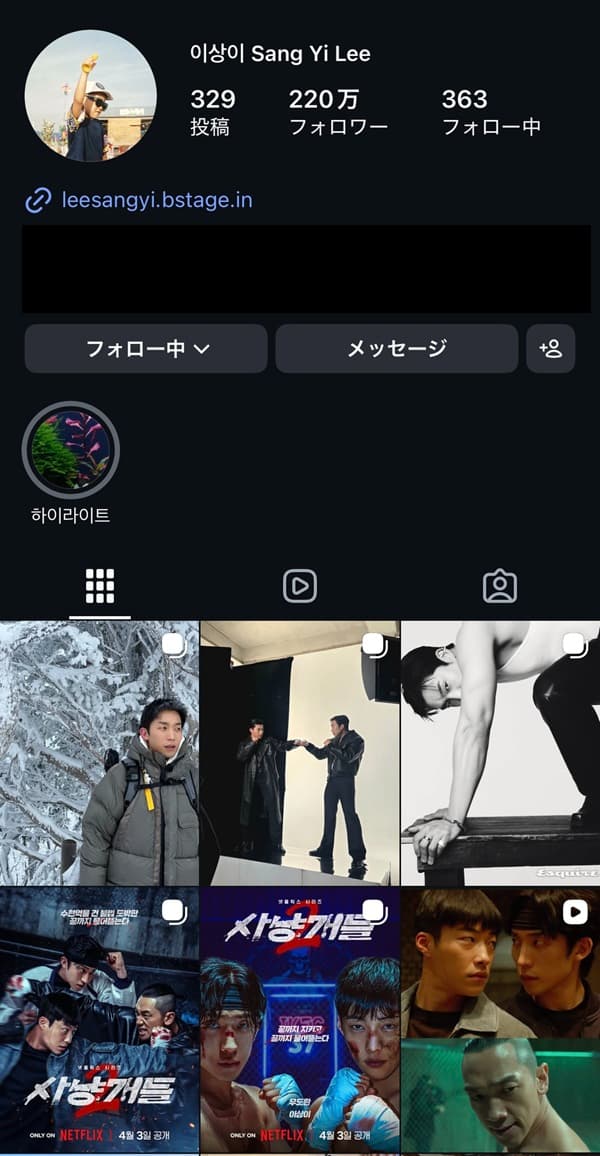The image size is (600, 1156).
Task: Open the profile picture
Action: (90, 96)
